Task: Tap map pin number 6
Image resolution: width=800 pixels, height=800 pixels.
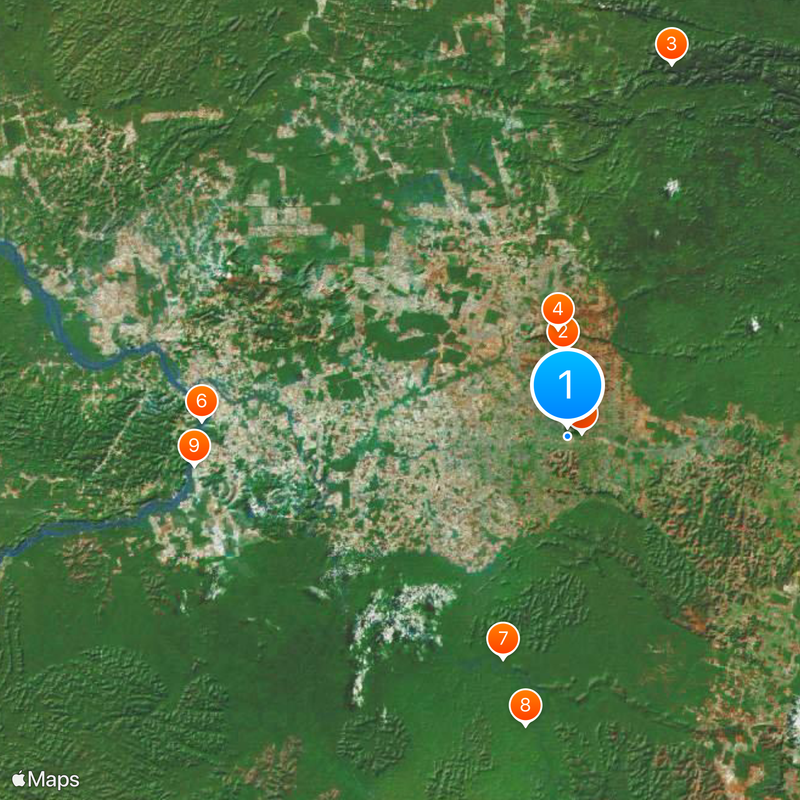Action: click(201, 402)
